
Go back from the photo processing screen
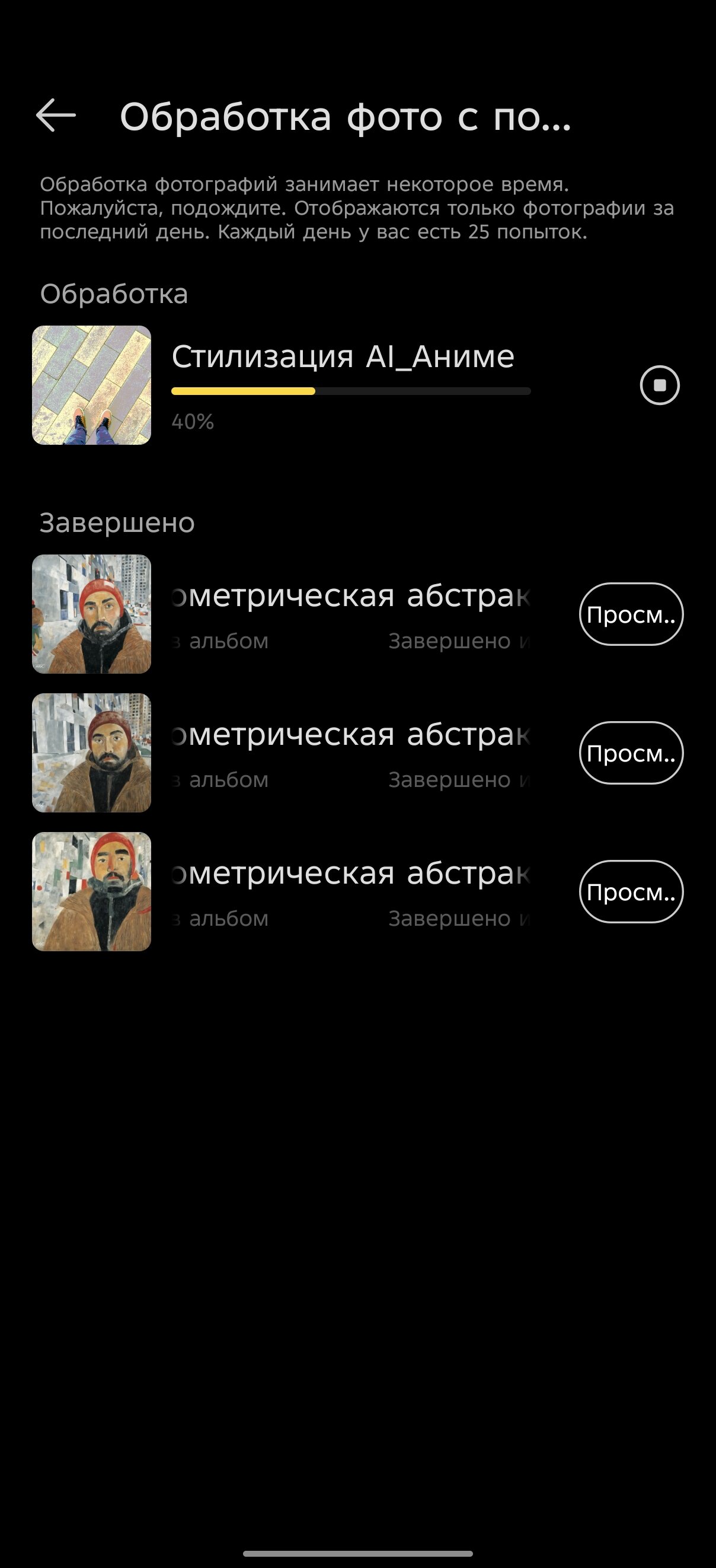coord(56,115)
